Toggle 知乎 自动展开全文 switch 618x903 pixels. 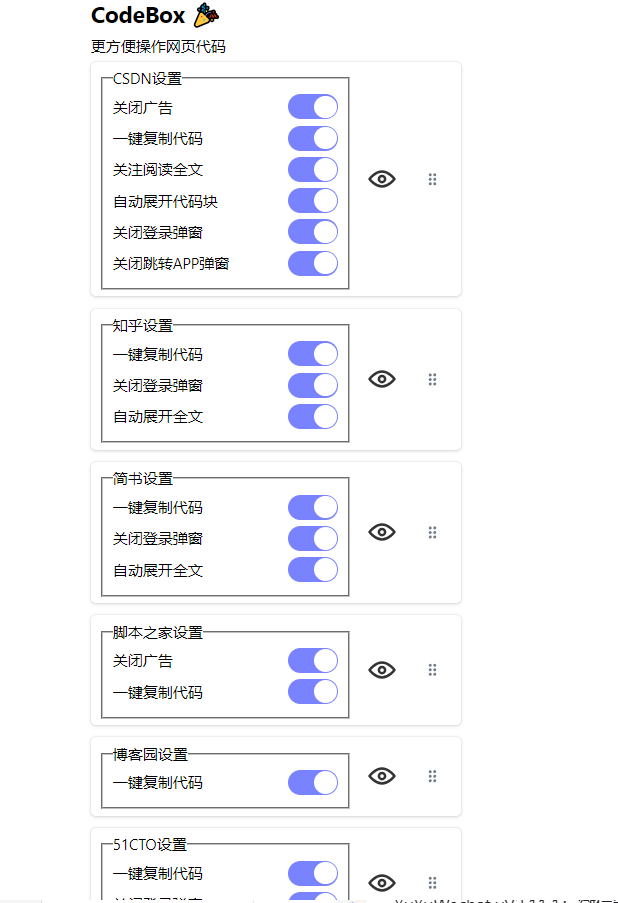pyautogui.click(x=312, y=416)
